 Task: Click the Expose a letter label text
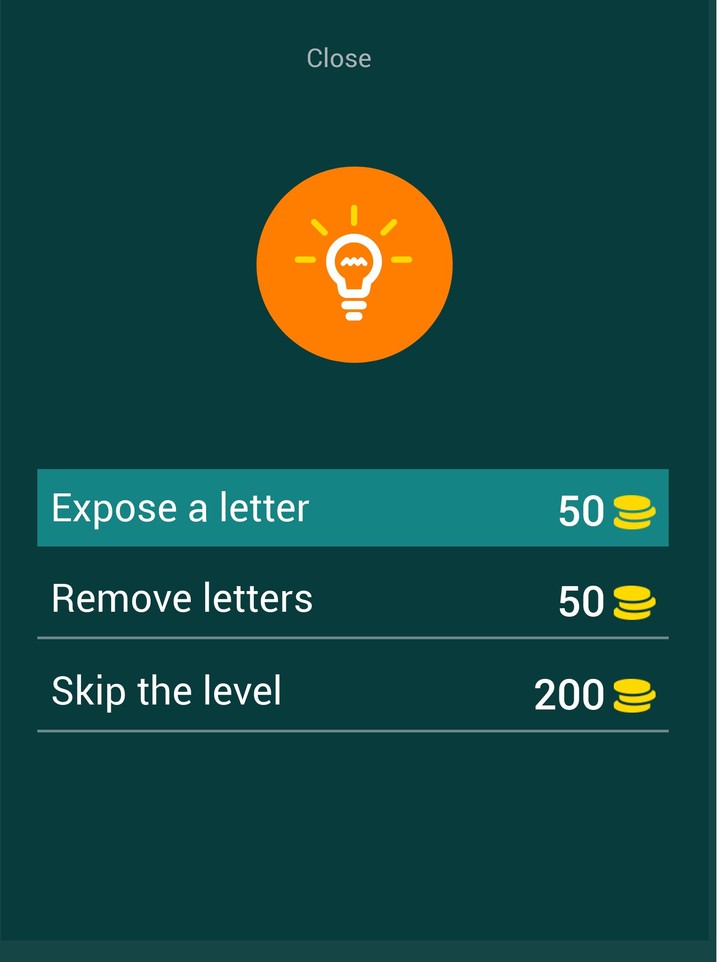178,508
